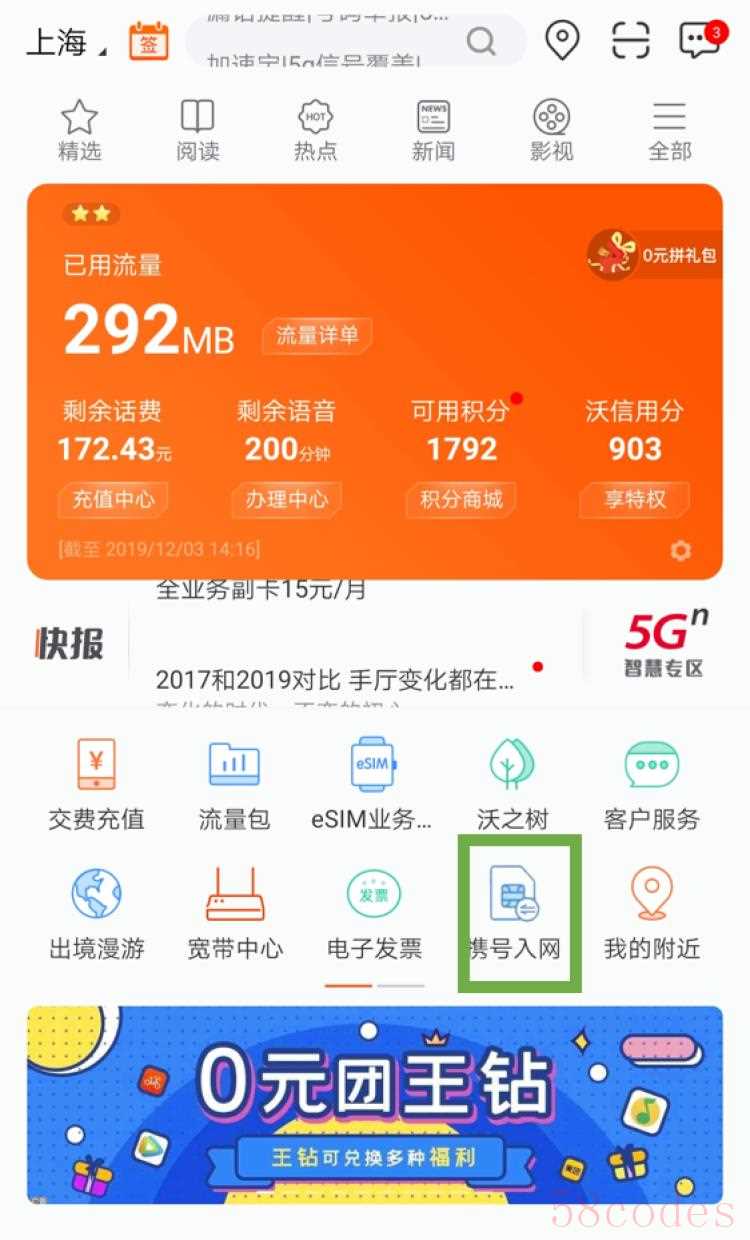Open the location pin icon
This screenshot has width=750, height=1240.
point(563,40)
